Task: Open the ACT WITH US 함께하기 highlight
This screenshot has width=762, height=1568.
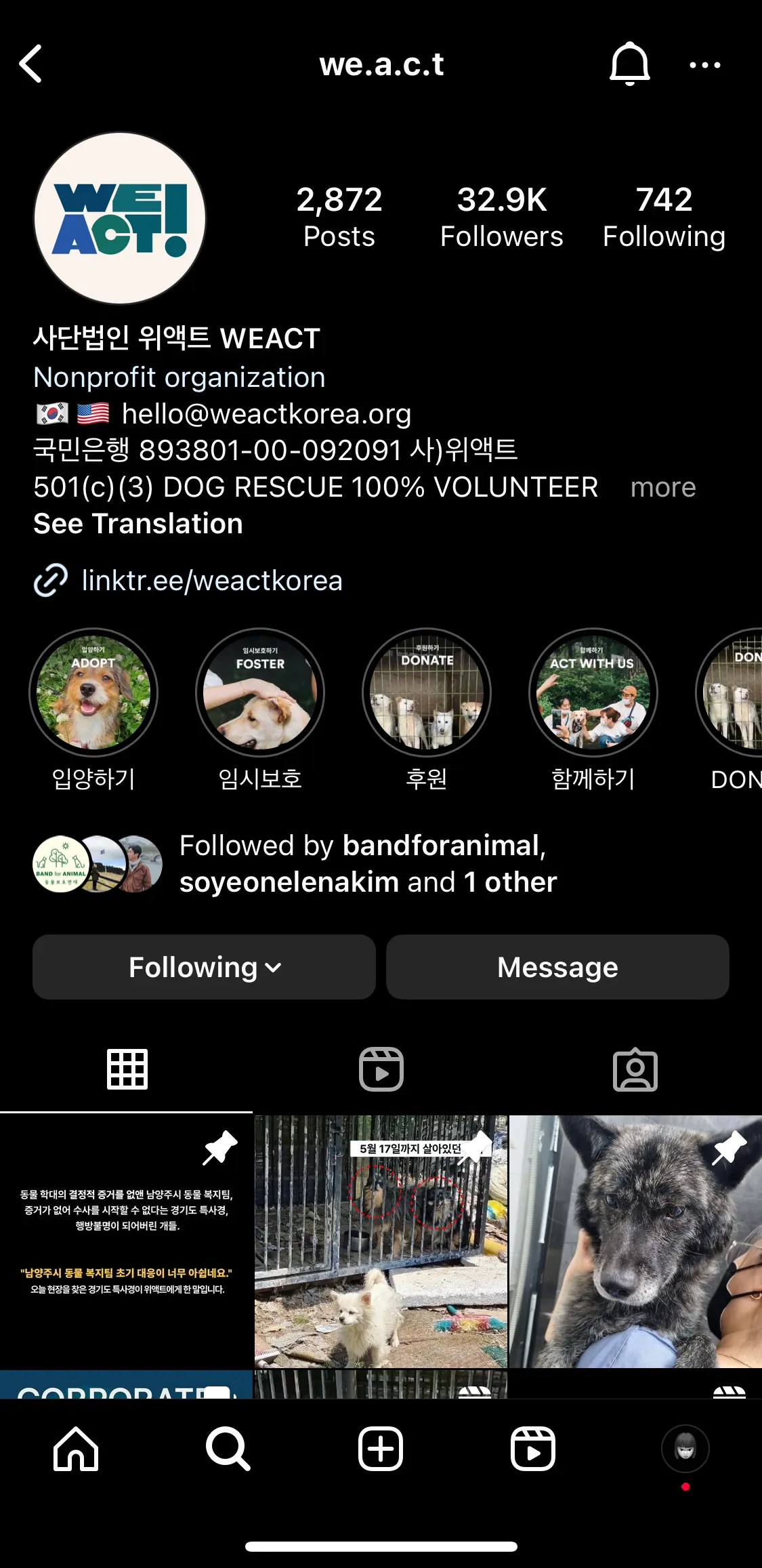Action: pyautogui.click(x=593, y=693)
